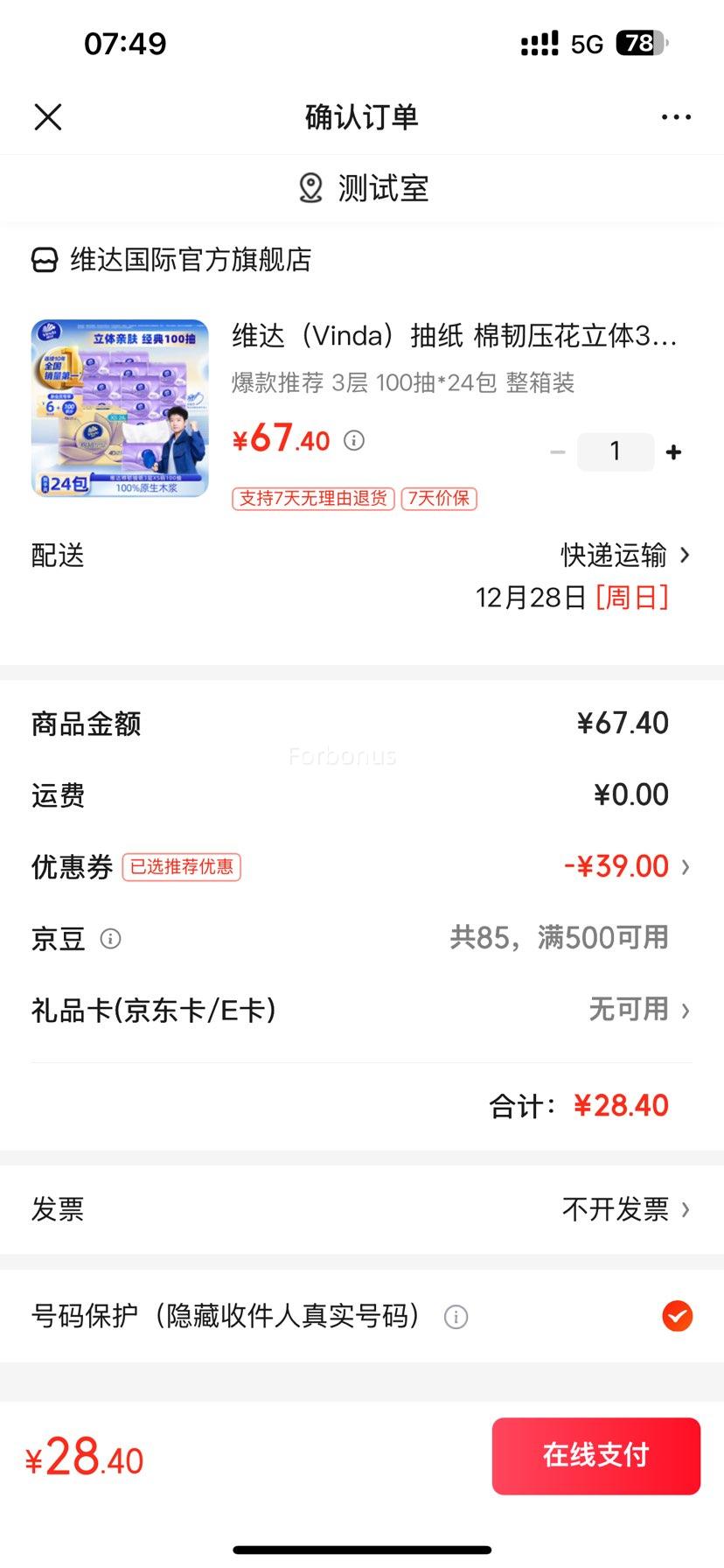This screenshot has width=724, height=1568.
Task: Open the three-dot overflow menu
Action: (x=676, y=117)
